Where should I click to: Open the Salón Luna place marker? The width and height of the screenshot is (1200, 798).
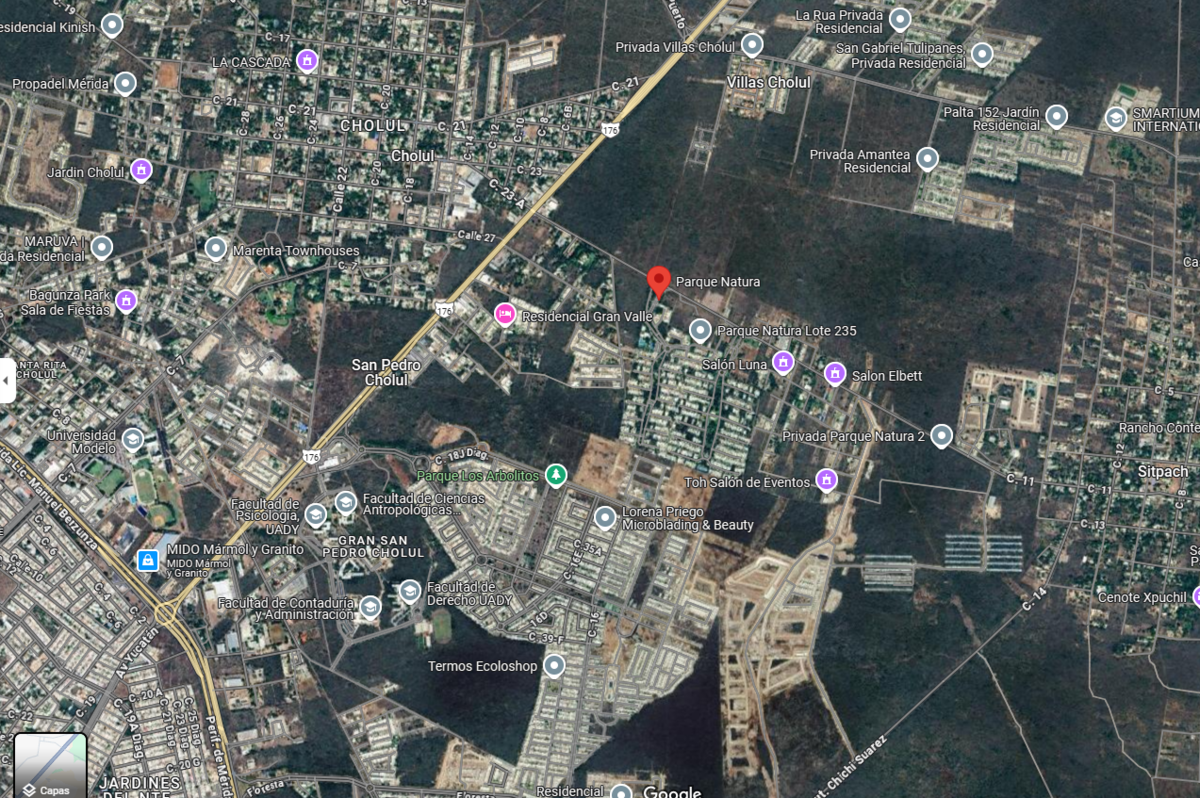pos(783,362)
